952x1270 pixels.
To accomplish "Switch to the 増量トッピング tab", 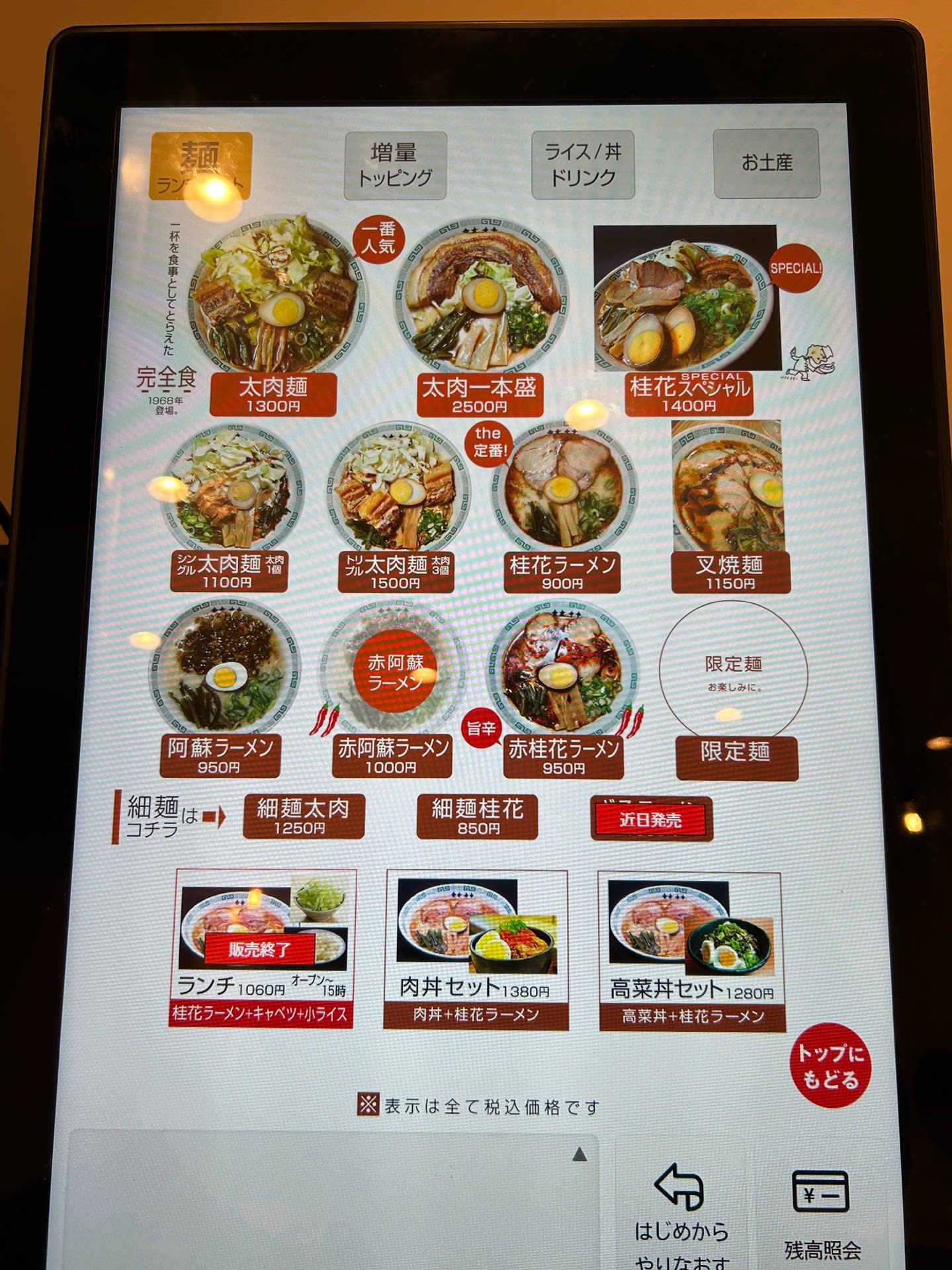I will click(x=395, y=165).
